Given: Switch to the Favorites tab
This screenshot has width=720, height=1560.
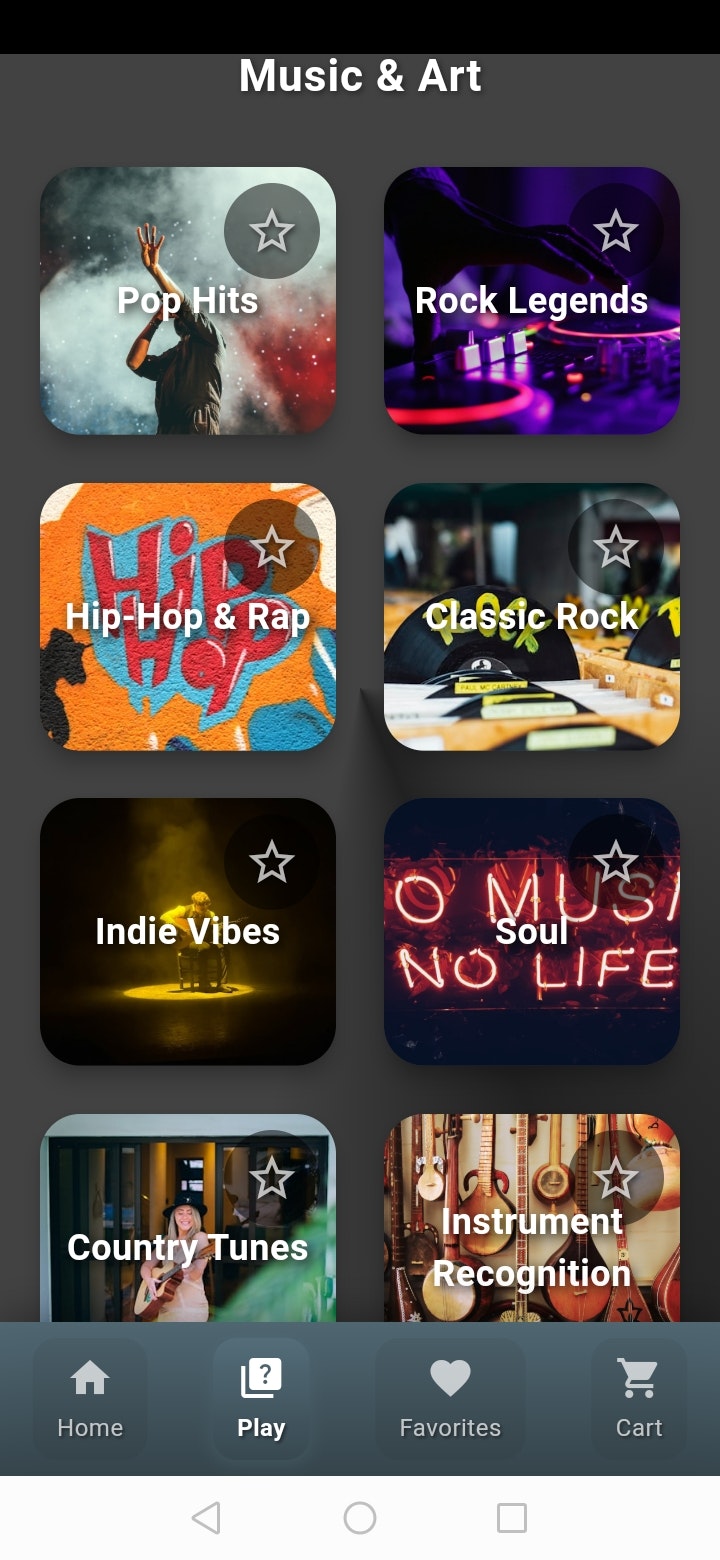Looking at the screenshot, I should (450, 1398).
